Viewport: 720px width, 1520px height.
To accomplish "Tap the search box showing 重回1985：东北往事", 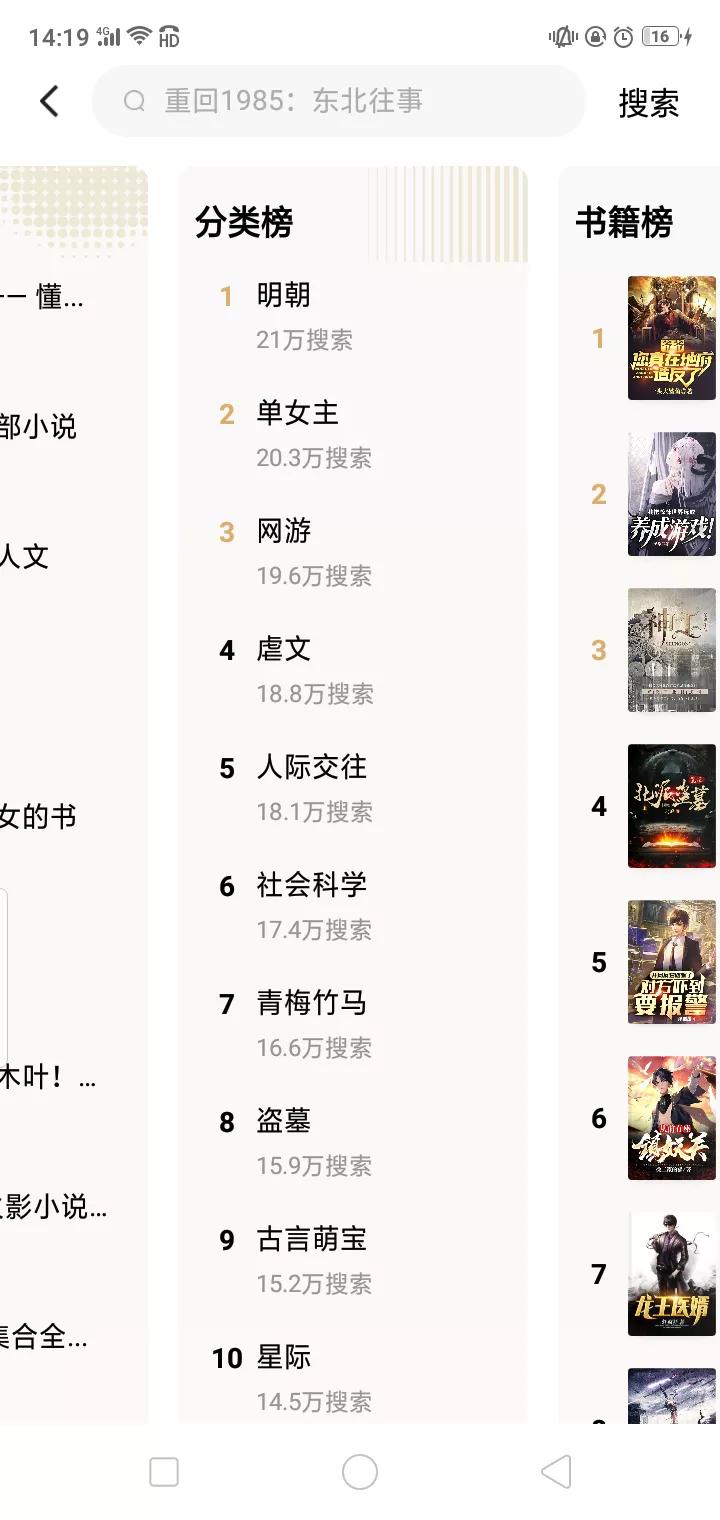I will (339, 101).
